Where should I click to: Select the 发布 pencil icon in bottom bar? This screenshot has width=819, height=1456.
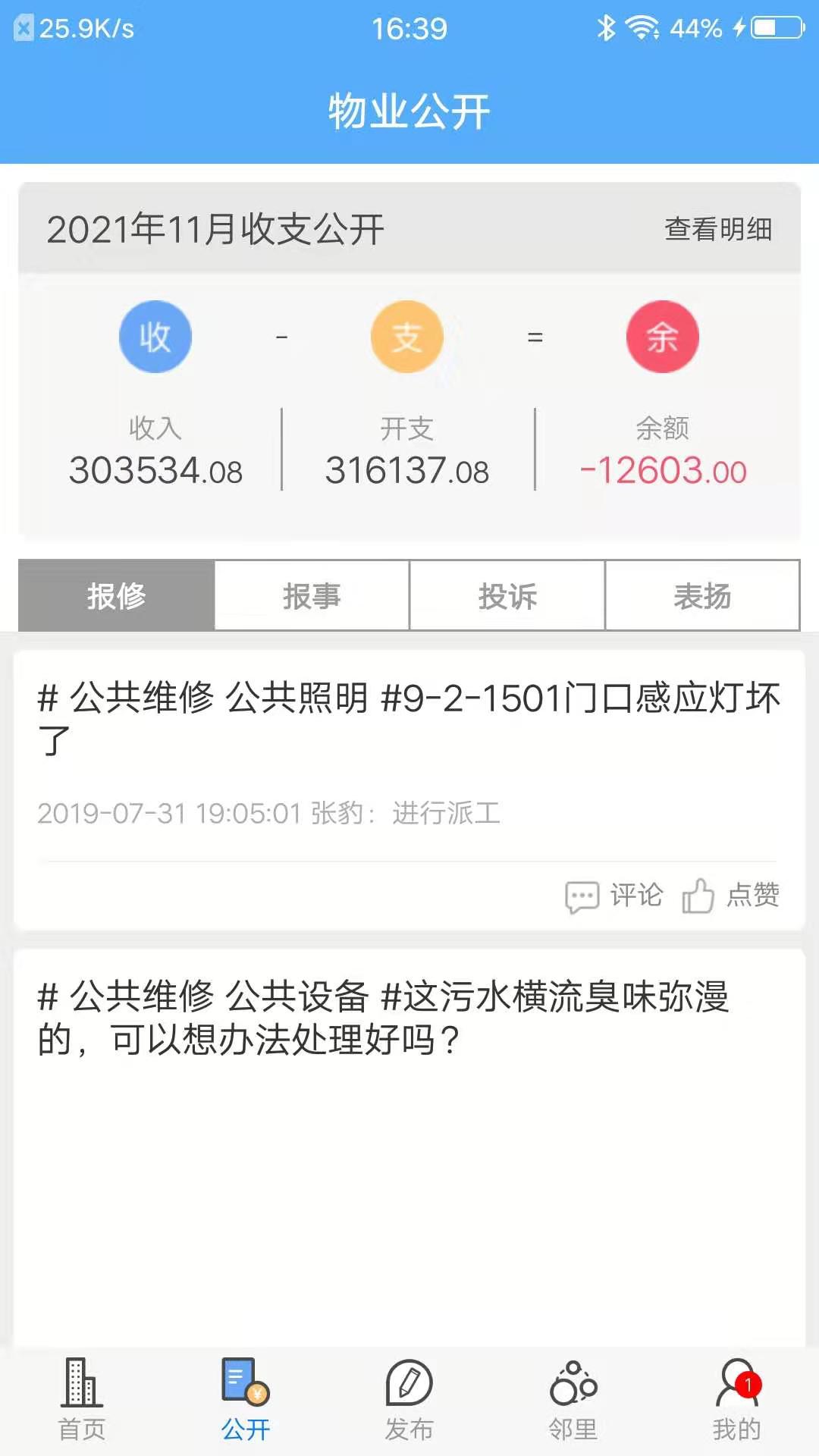point(409,1398)
